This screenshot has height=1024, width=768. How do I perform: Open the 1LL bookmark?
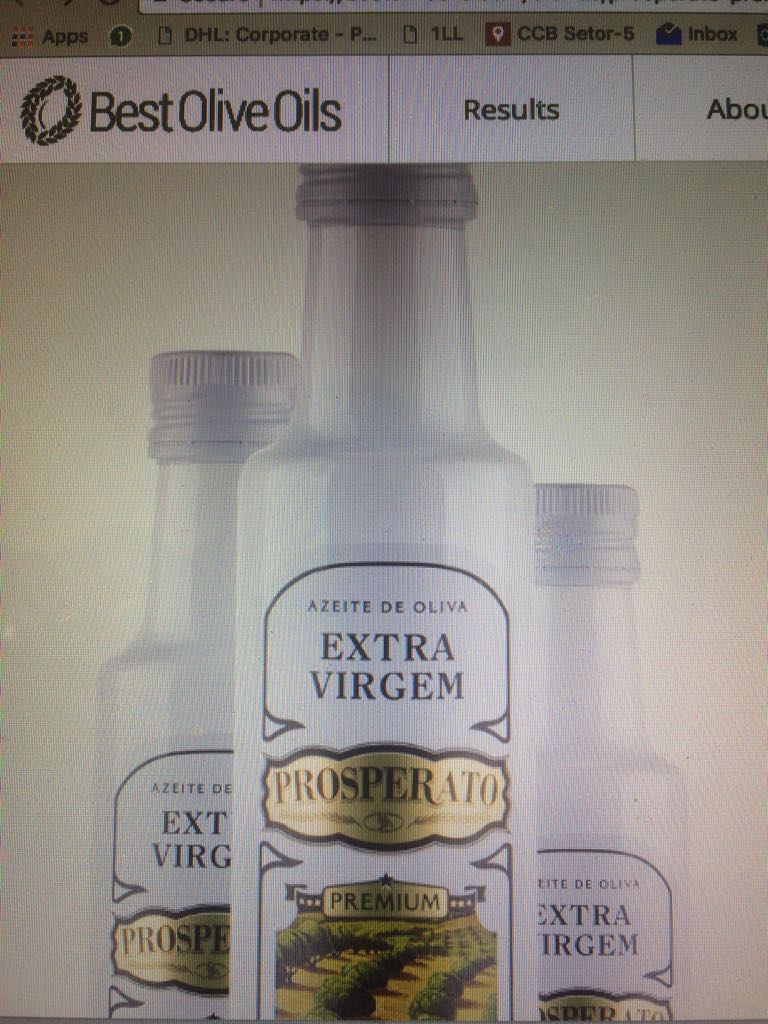click(x=431, y=35)
